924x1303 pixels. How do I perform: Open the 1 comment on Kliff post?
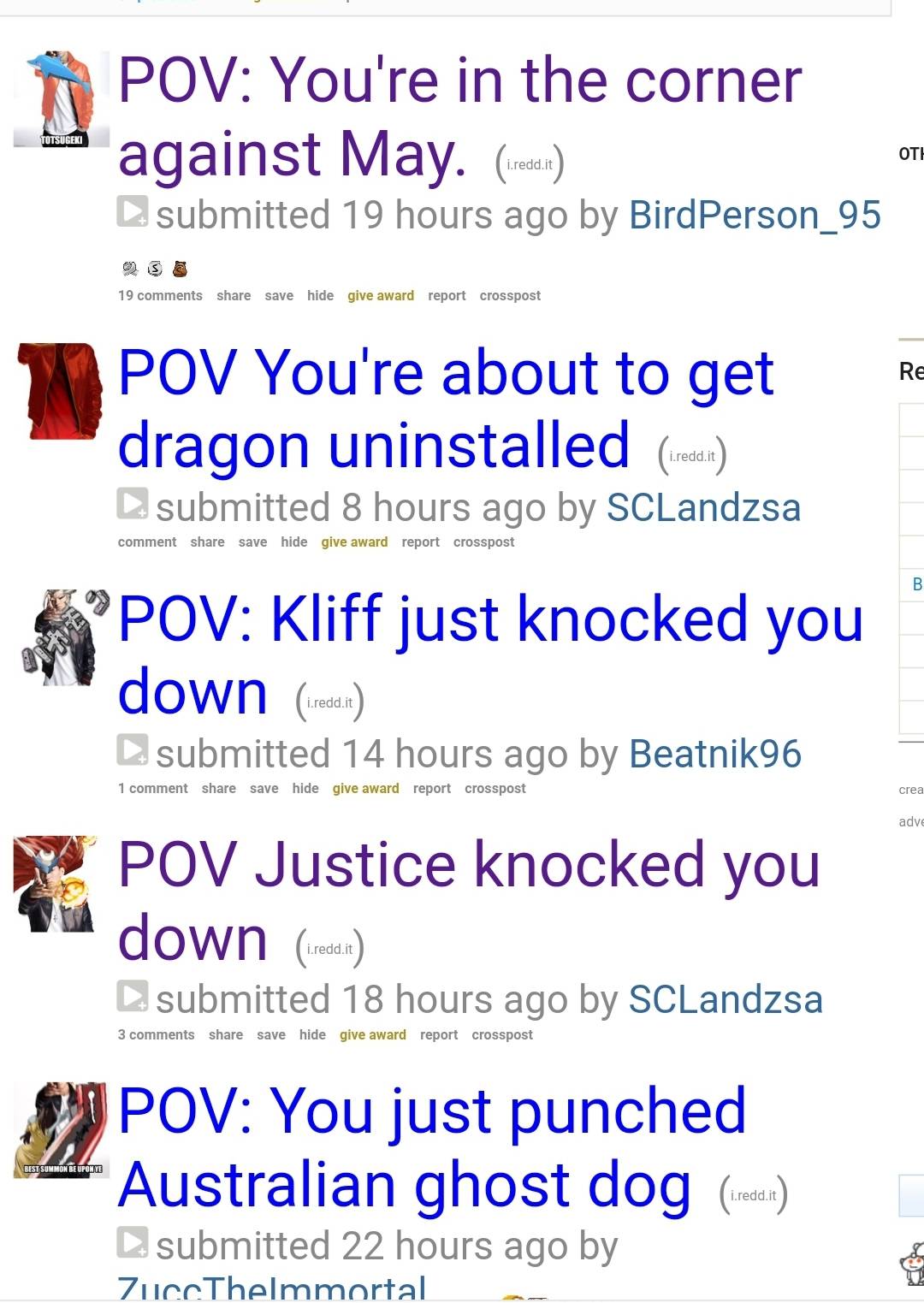click(153, 788)
